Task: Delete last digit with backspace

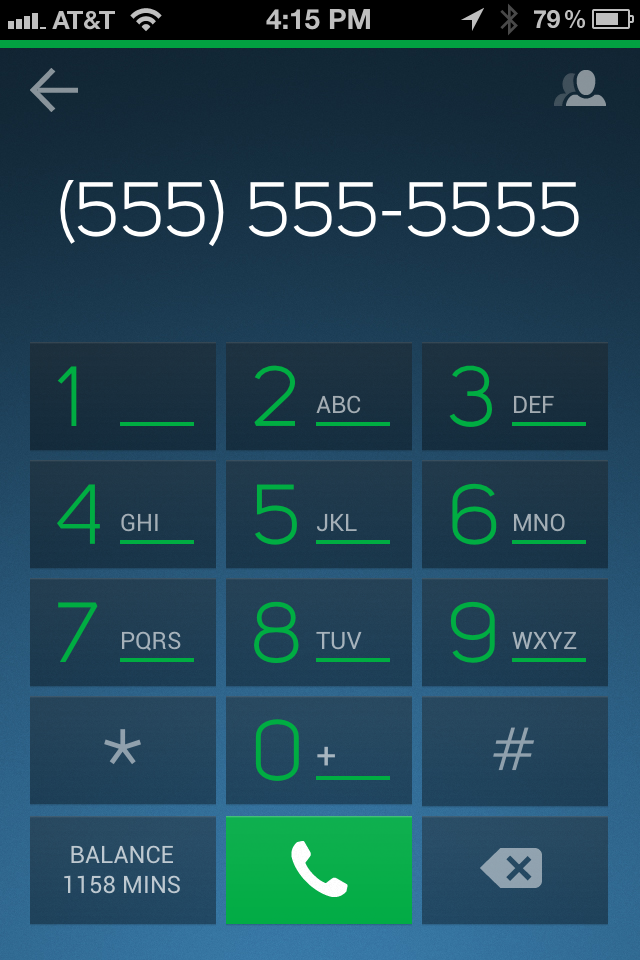Action: (515, 870)
